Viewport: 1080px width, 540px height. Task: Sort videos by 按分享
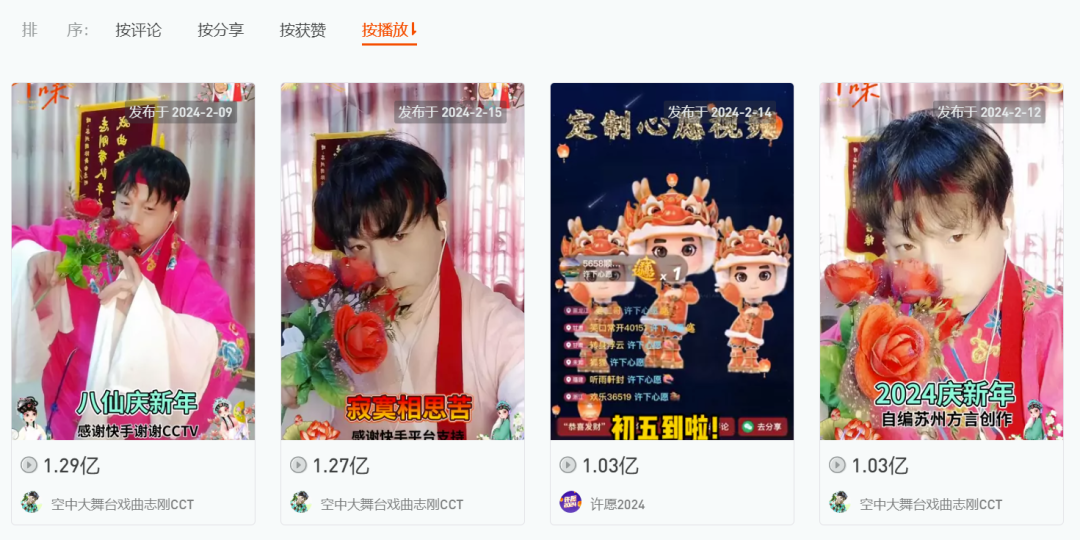point(220,30)
